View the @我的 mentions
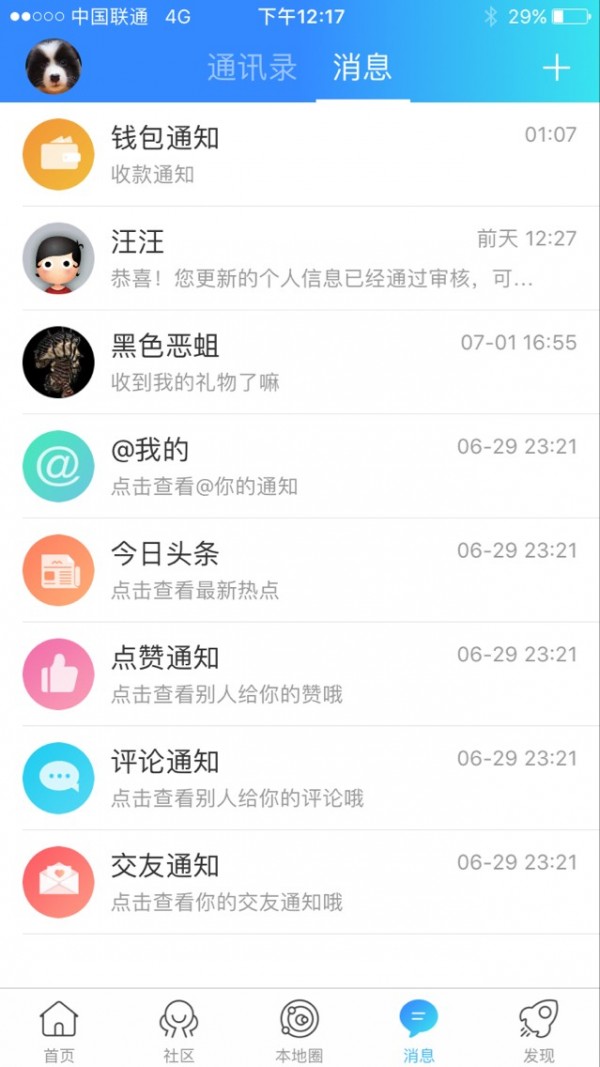Screen dimensions: 600x1067 [300, 466]
